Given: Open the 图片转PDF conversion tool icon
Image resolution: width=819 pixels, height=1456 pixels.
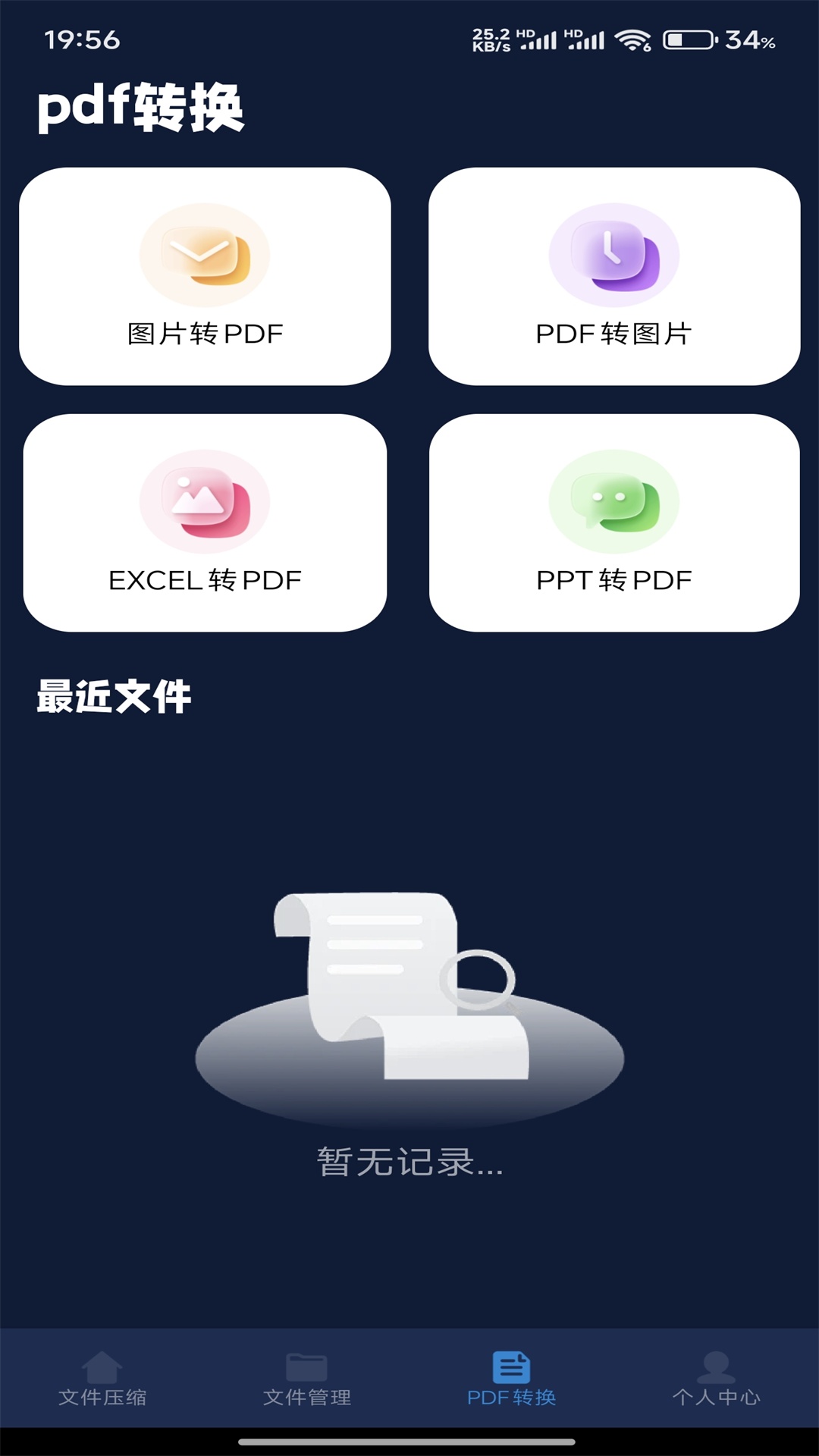Looking at the screenshot, I should 205,255.
